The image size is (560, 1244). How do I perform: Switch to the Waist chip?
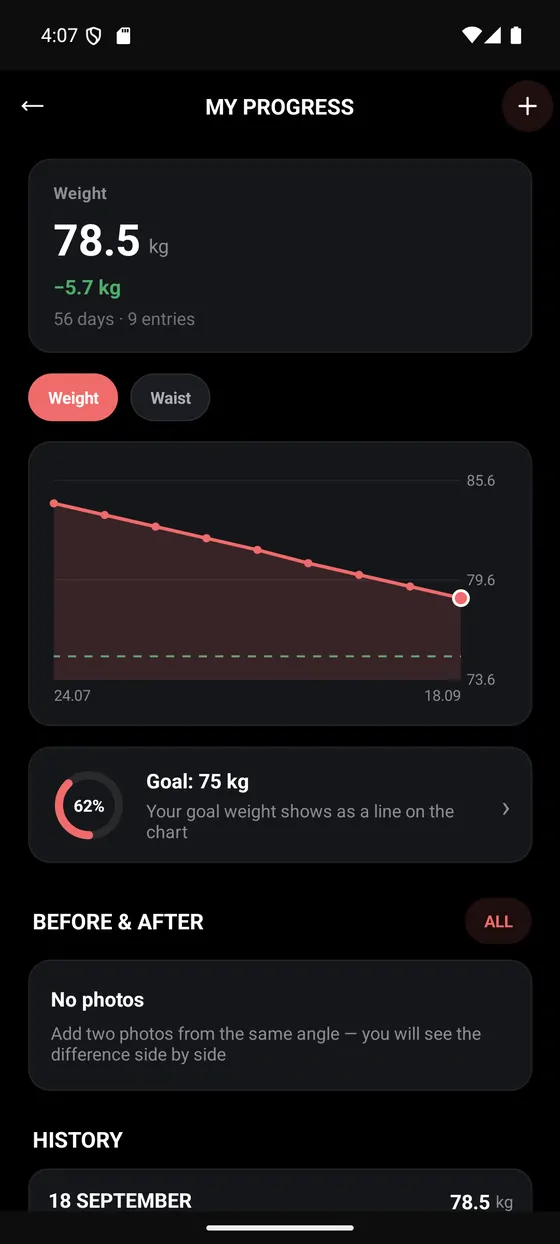pyautogui.click(x=170, y=398)
